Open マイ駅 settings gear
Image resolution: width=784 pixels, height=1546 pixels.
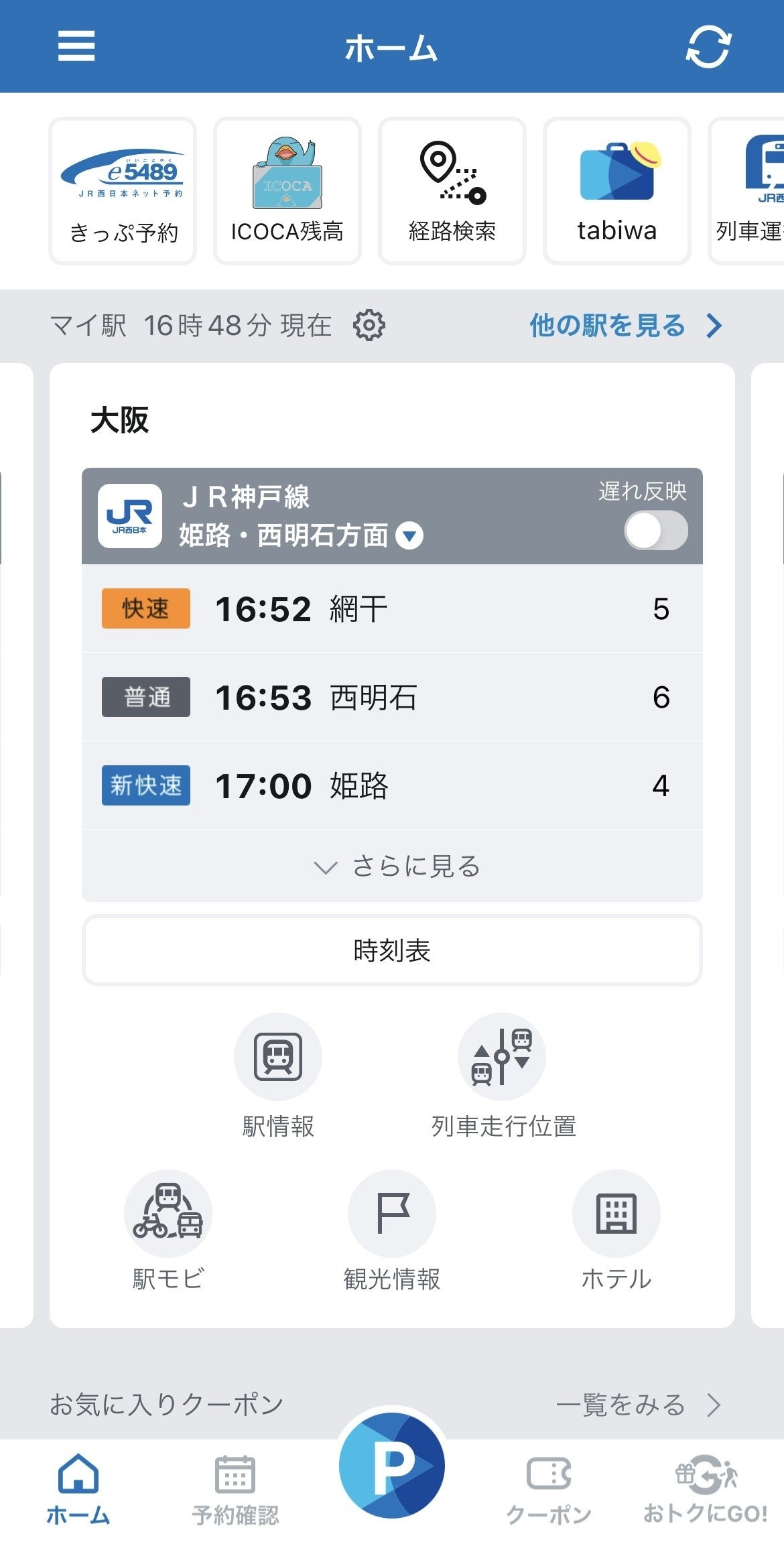[369, 326]
